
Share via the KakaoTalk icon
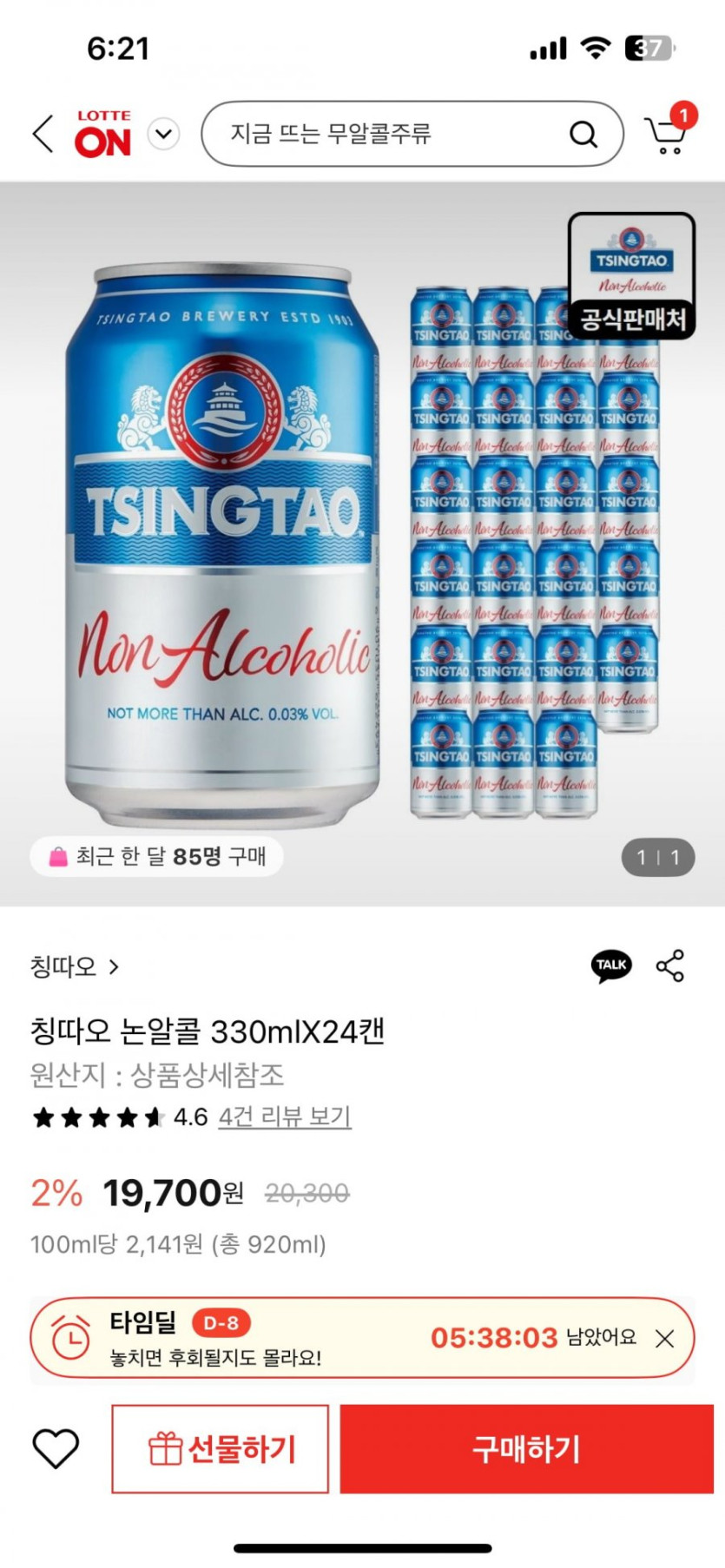click(x=611, y=965)
